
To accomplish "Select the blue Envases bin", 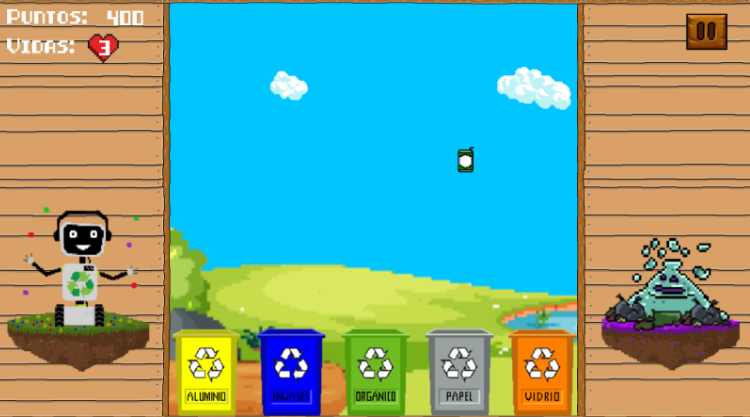I will click(x=291, y=370).
